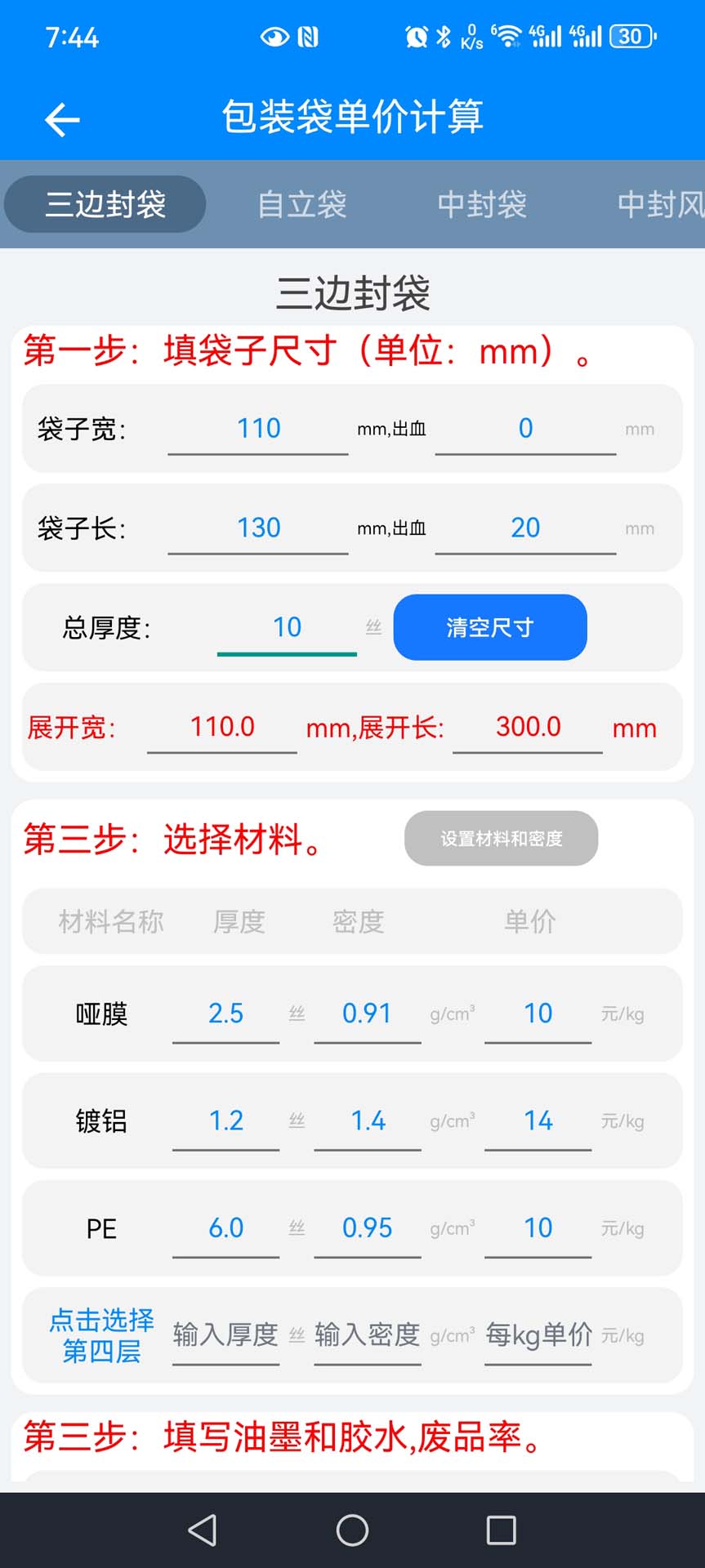Tap the circular Home navigation button
Viewport: 705px width, 1568px height.
(352, 1531)
